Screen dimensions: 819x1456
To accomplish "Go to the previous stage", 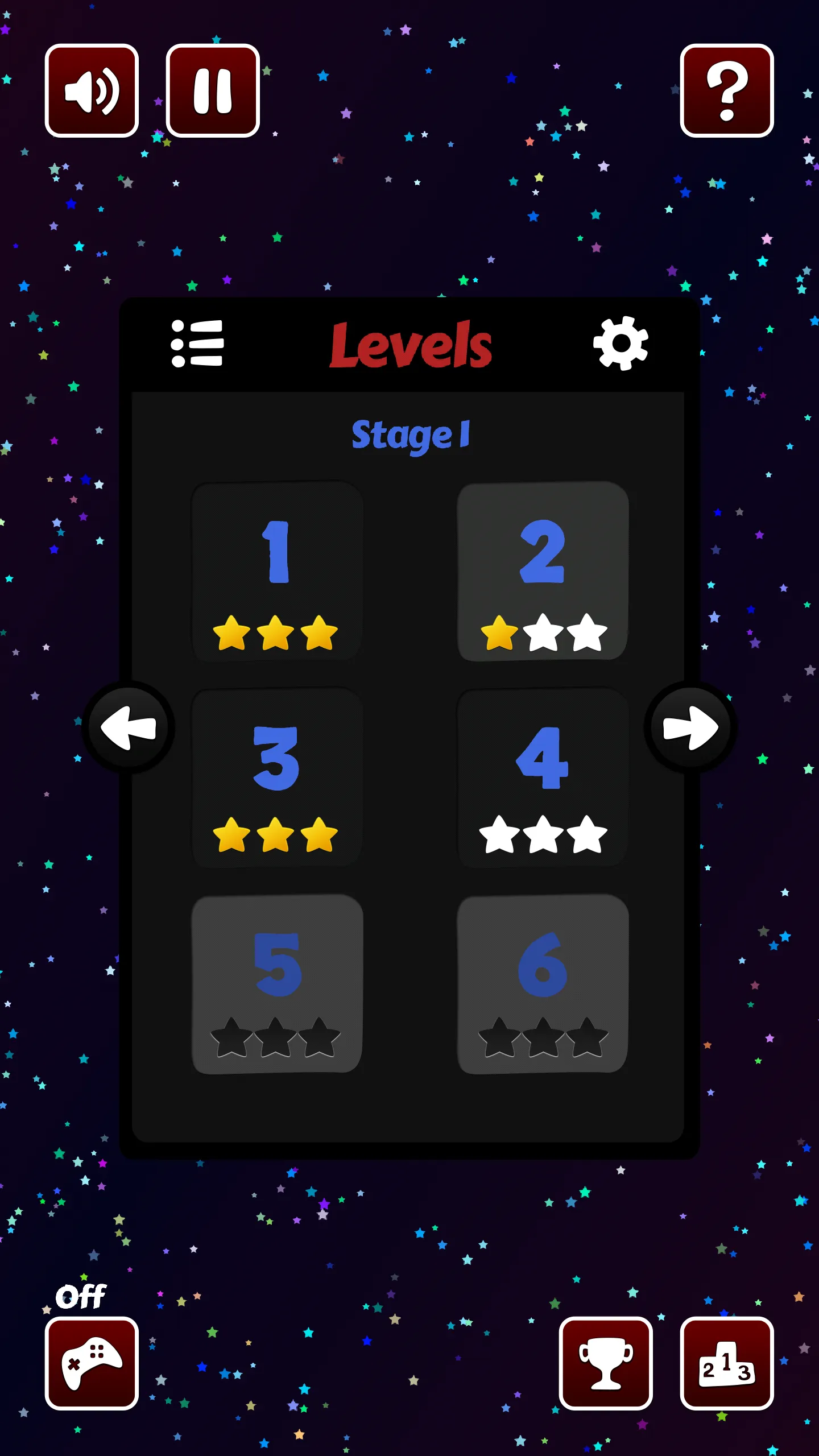I will (129, 727).
